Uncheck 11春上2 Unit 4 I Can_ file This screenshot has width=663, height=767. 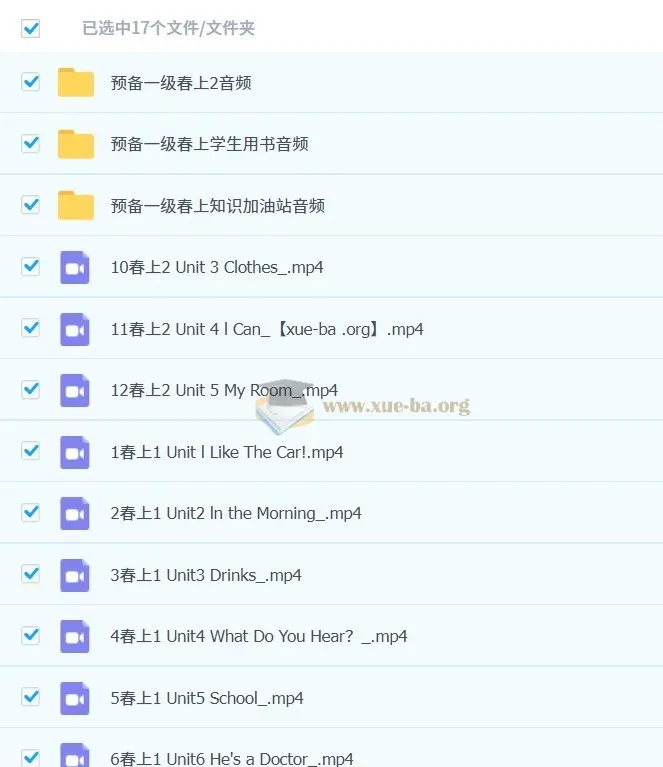[31, 328]
